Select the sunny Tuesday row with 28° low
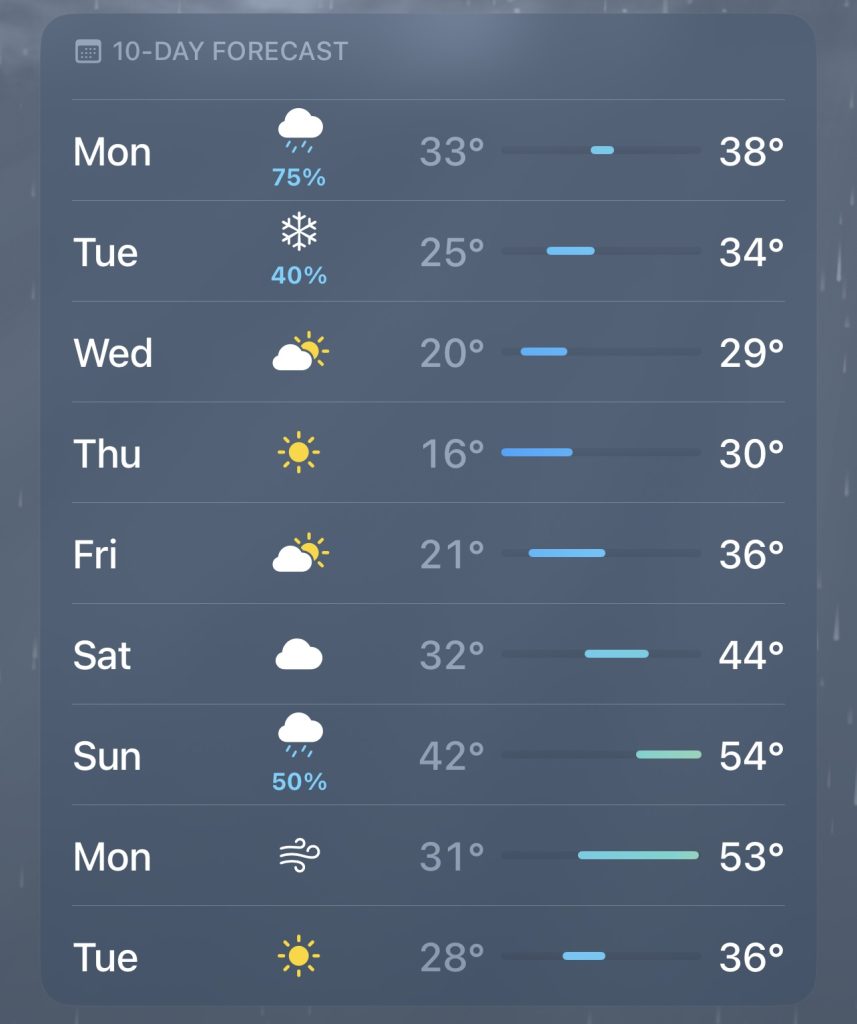The width and height of the screenshot is (857, 1024). pyautogui.click(x=428, y=957)
